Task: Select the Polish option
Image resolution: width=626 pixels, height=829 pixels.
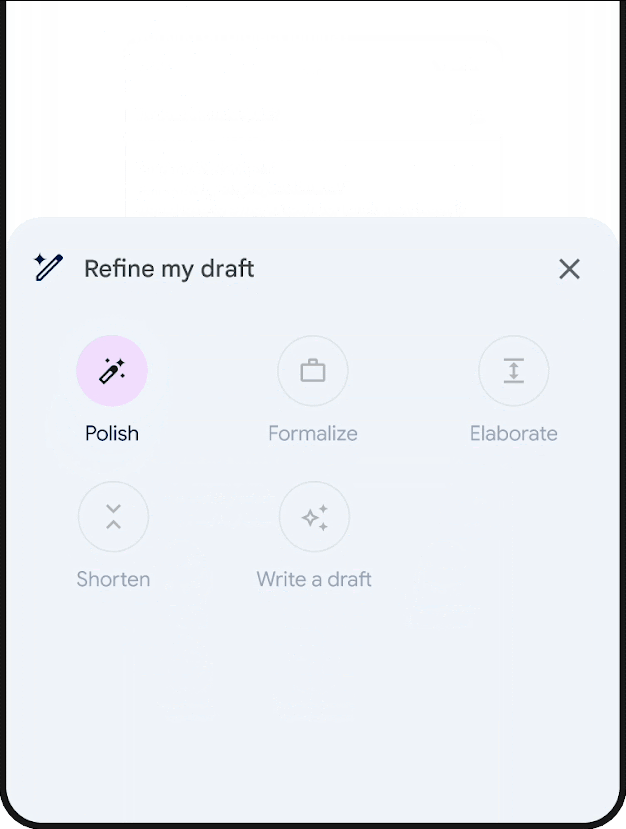Action: tap(112, 371)
